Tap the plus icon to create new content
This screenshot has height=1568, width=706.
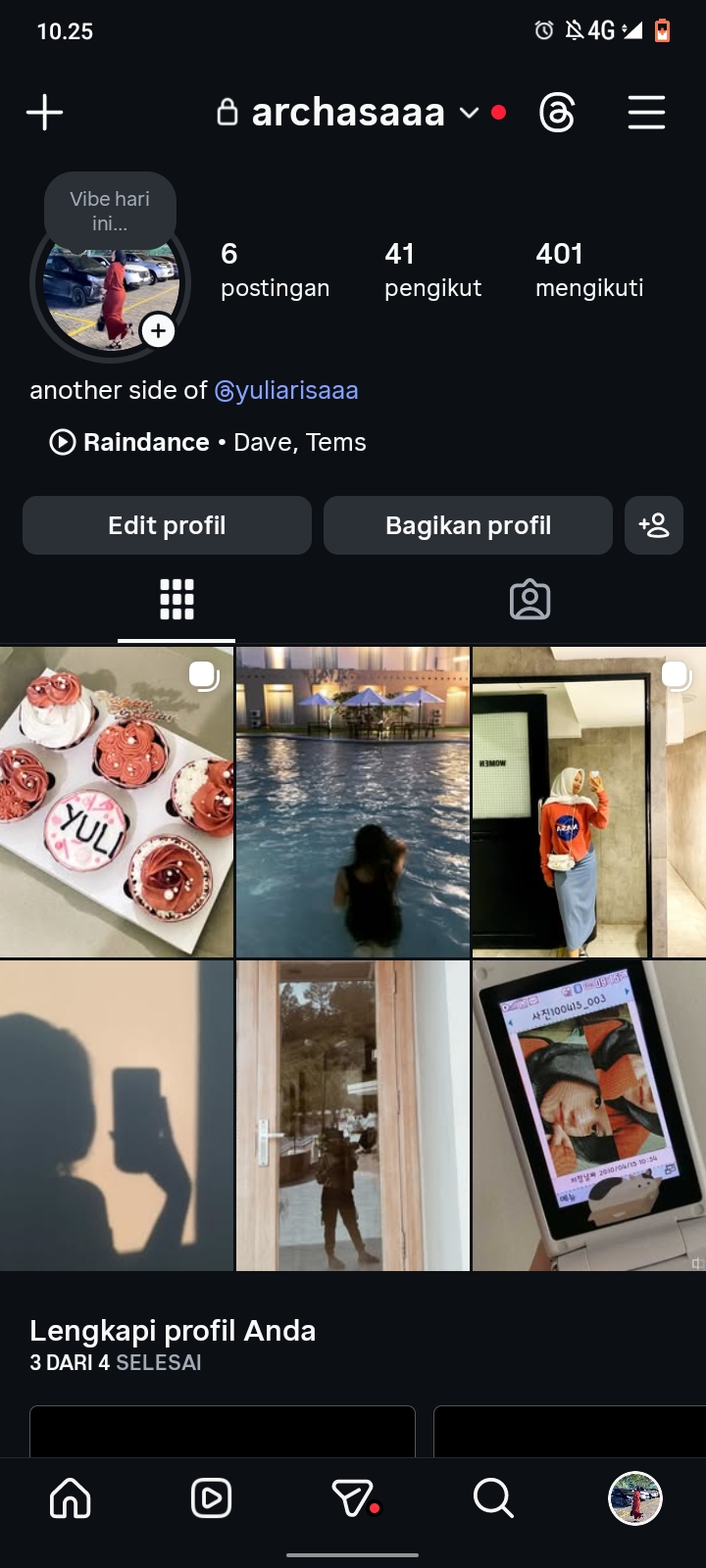point(44,113)
